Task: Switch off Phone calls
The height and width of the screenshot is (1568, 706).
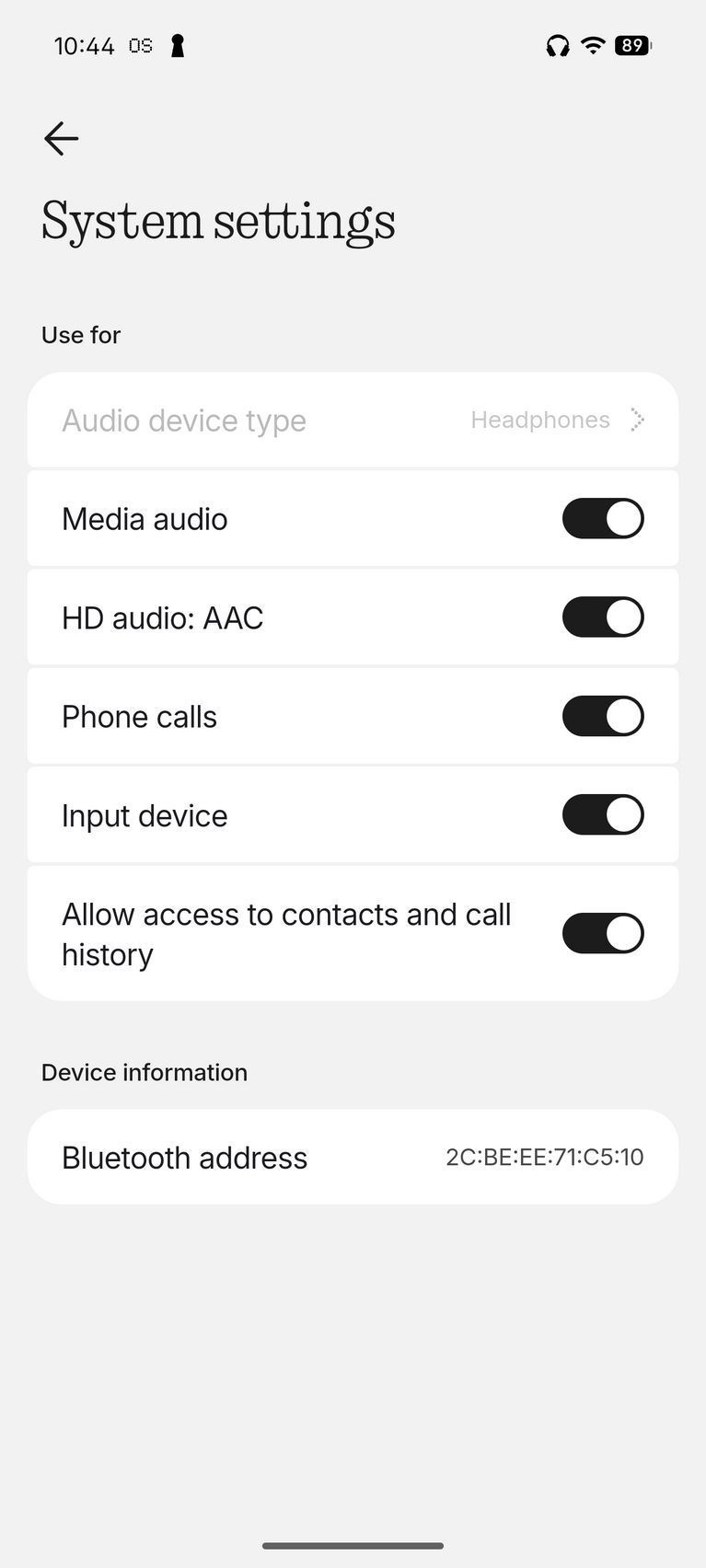Action: click(x=602, y=716)
